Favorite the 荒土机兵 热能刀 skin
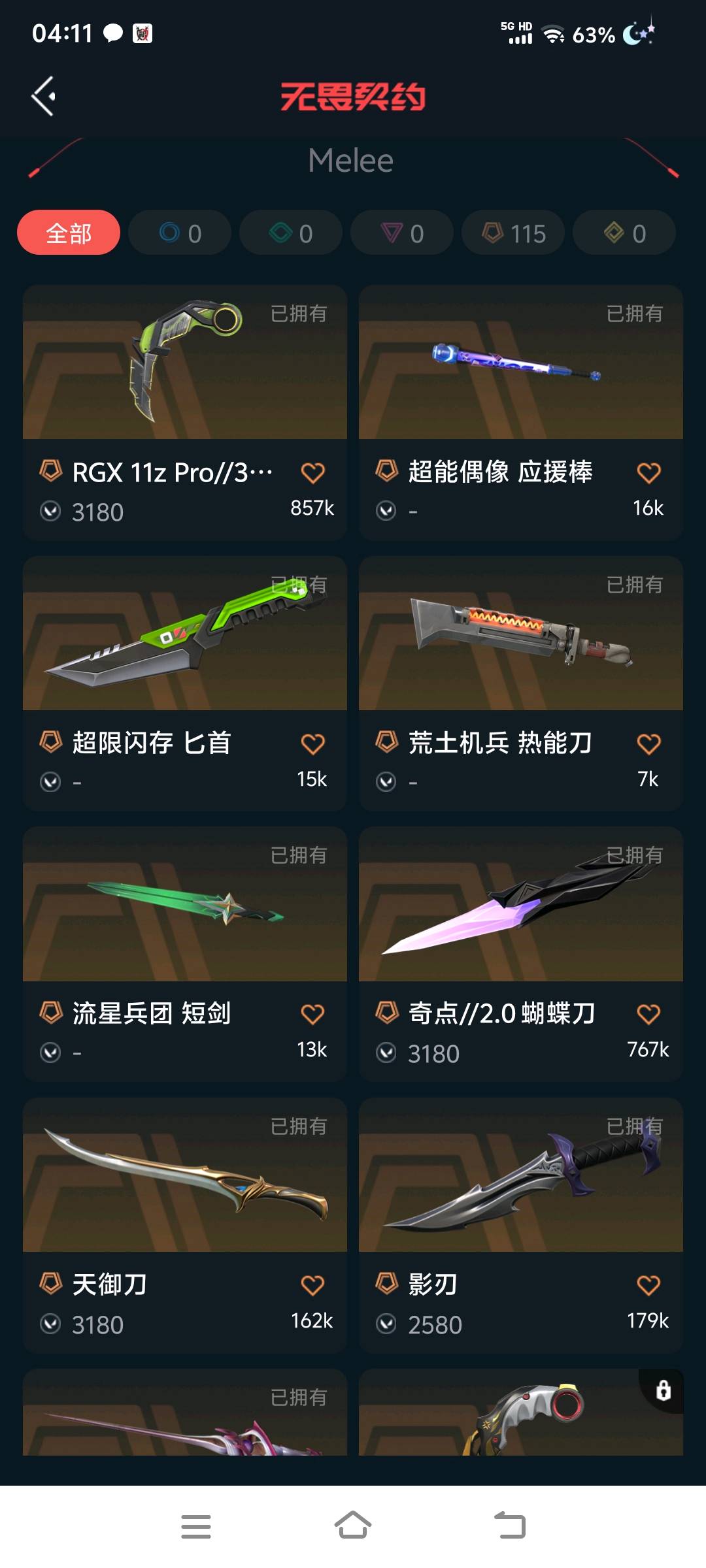 648,743
